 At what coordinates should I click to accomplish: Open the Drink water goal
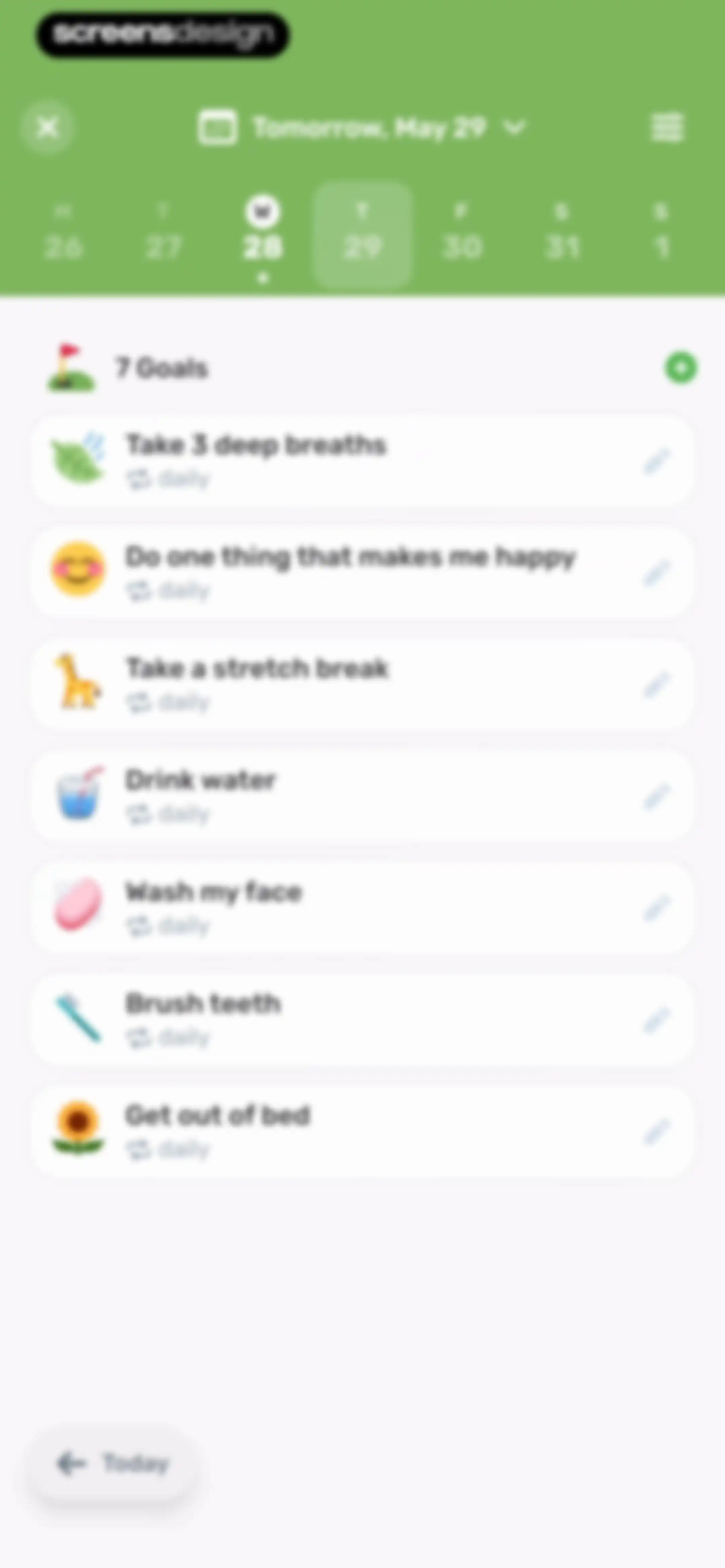(362, 796)
